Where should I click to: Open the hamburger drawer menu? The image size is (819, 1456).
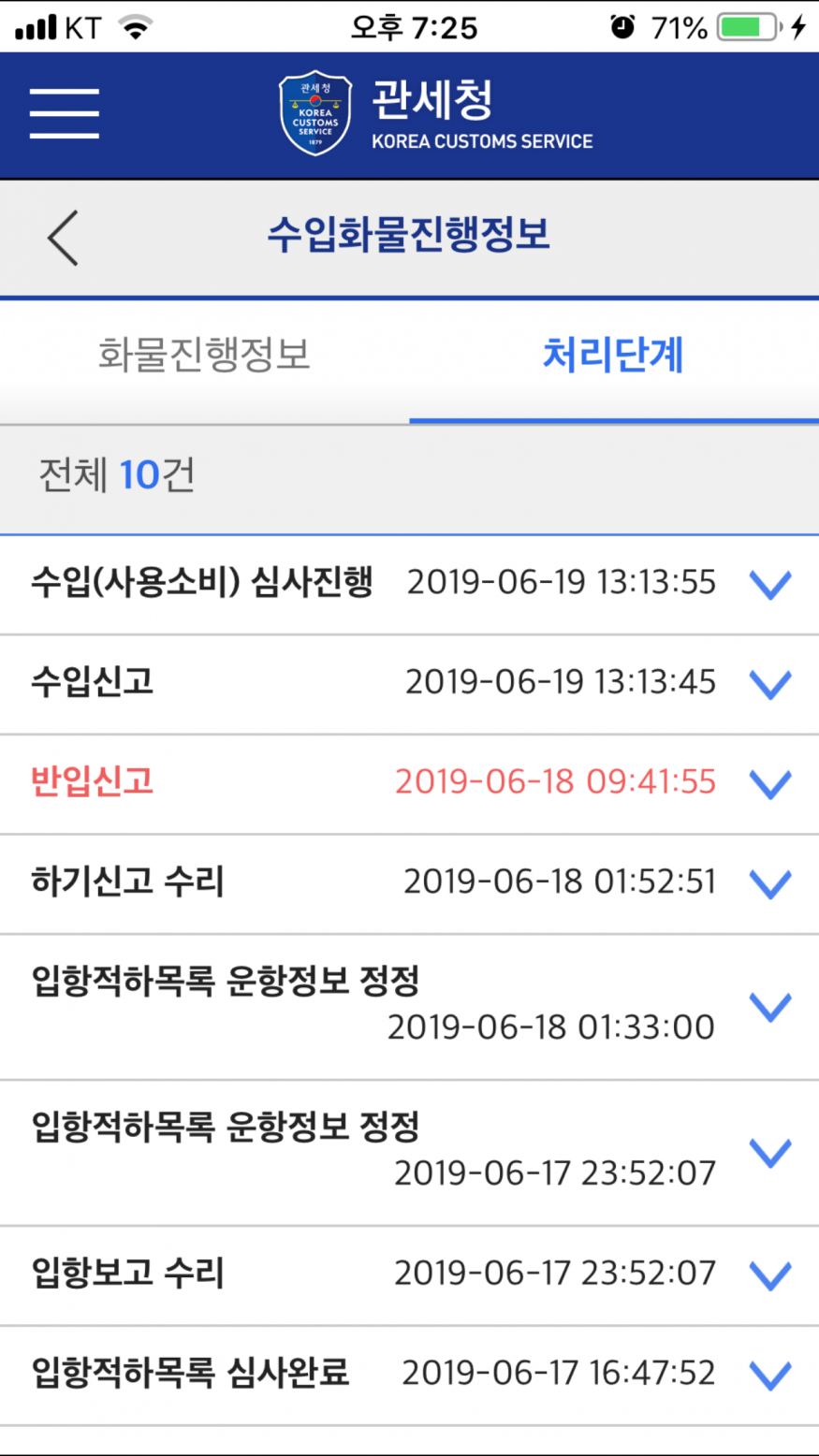(x=64, y=114)
